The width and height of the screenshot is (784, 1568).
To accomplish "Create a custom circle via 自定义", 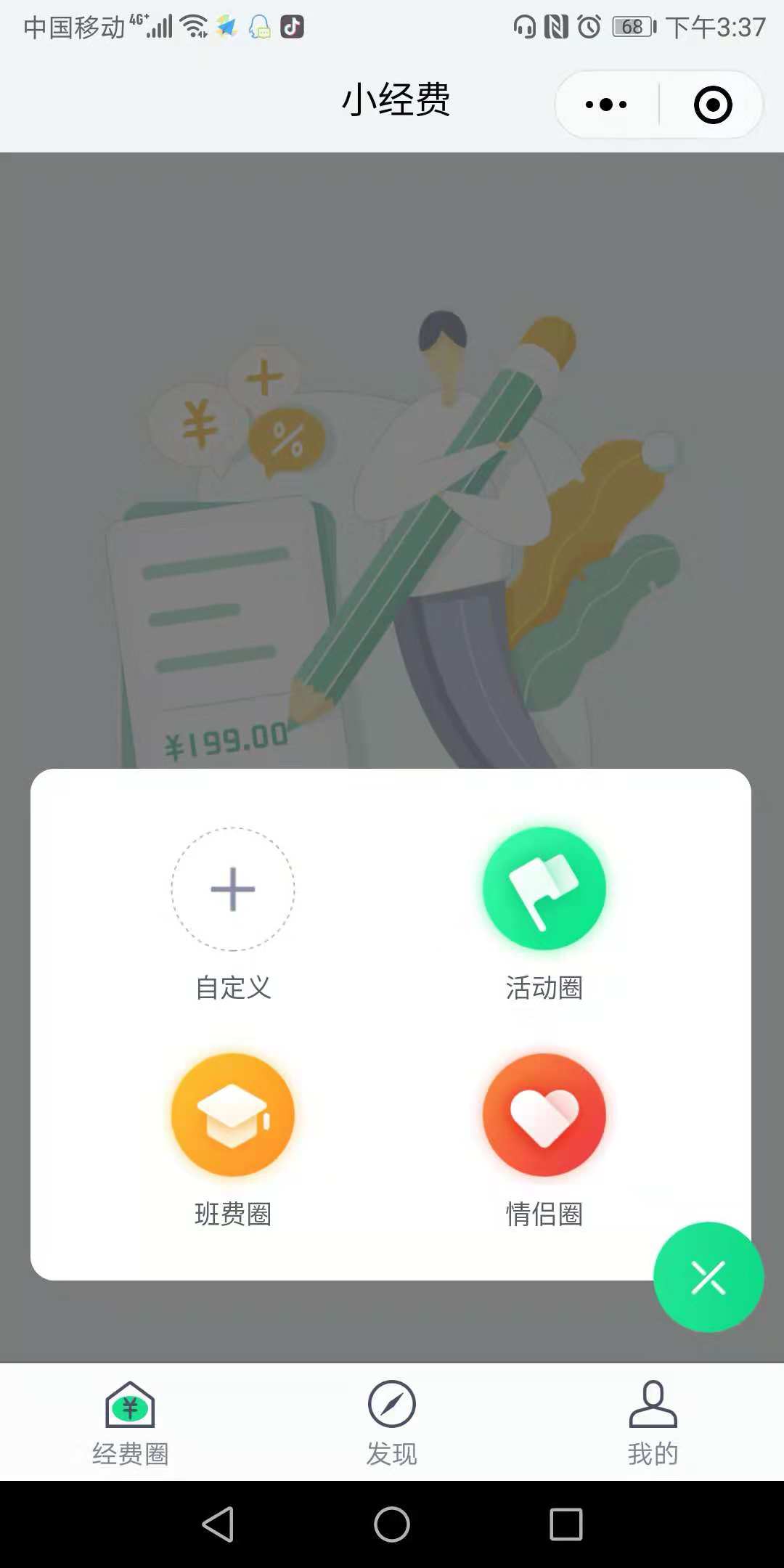I will [x=233, y=889].
